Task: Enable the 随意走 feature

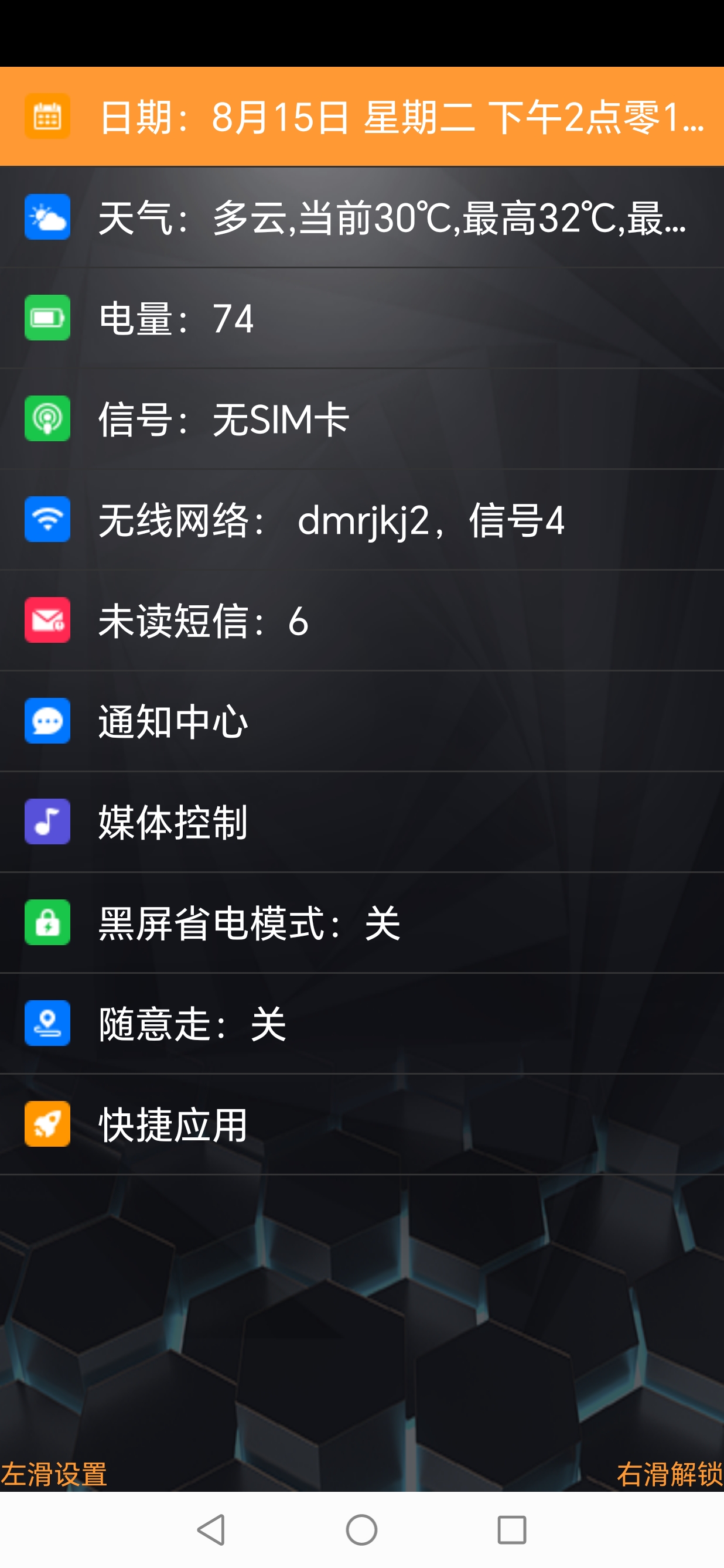Action: coord(189,1024)
